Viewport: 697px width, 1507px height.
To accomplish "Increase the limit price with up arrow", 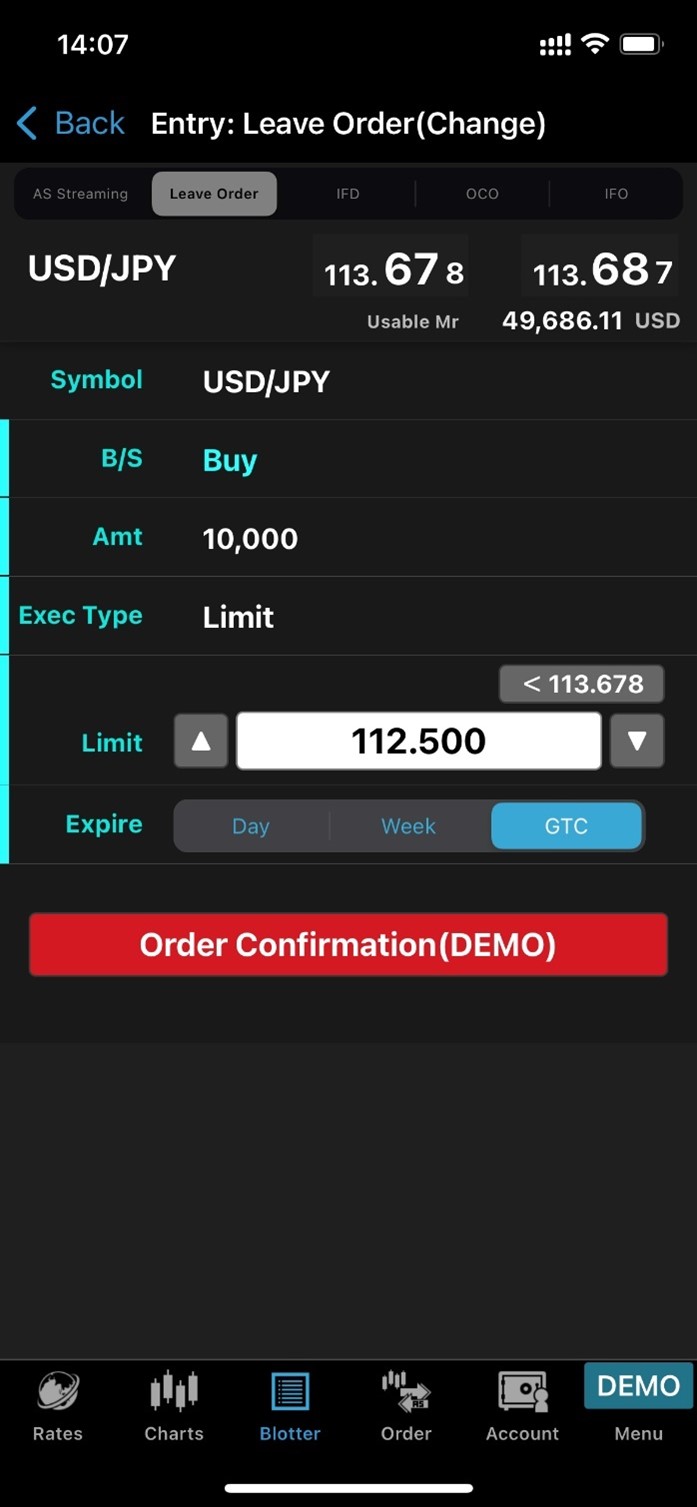I will (x=201, y=741).
